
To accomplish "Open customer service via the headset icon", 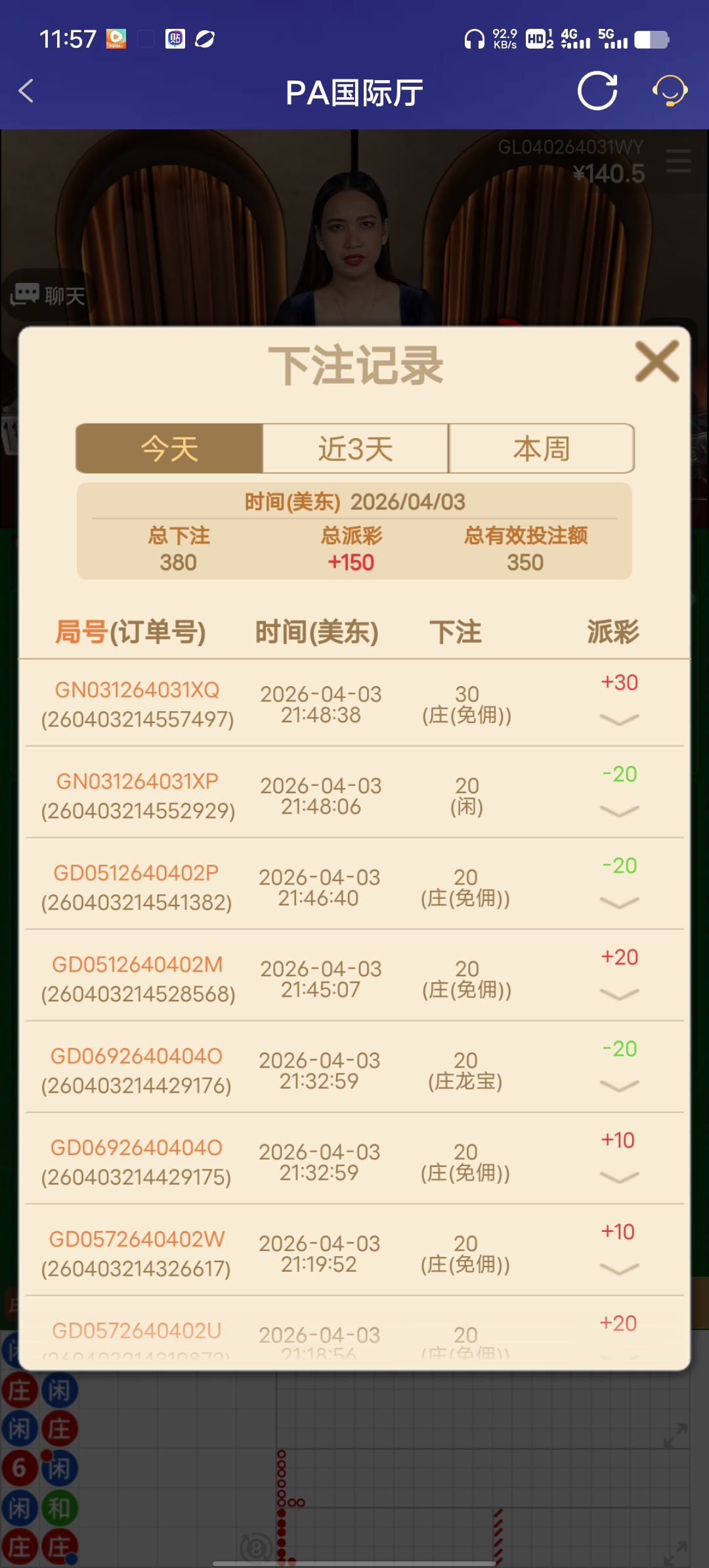I will pyautogui.click(x=668, y=92).
